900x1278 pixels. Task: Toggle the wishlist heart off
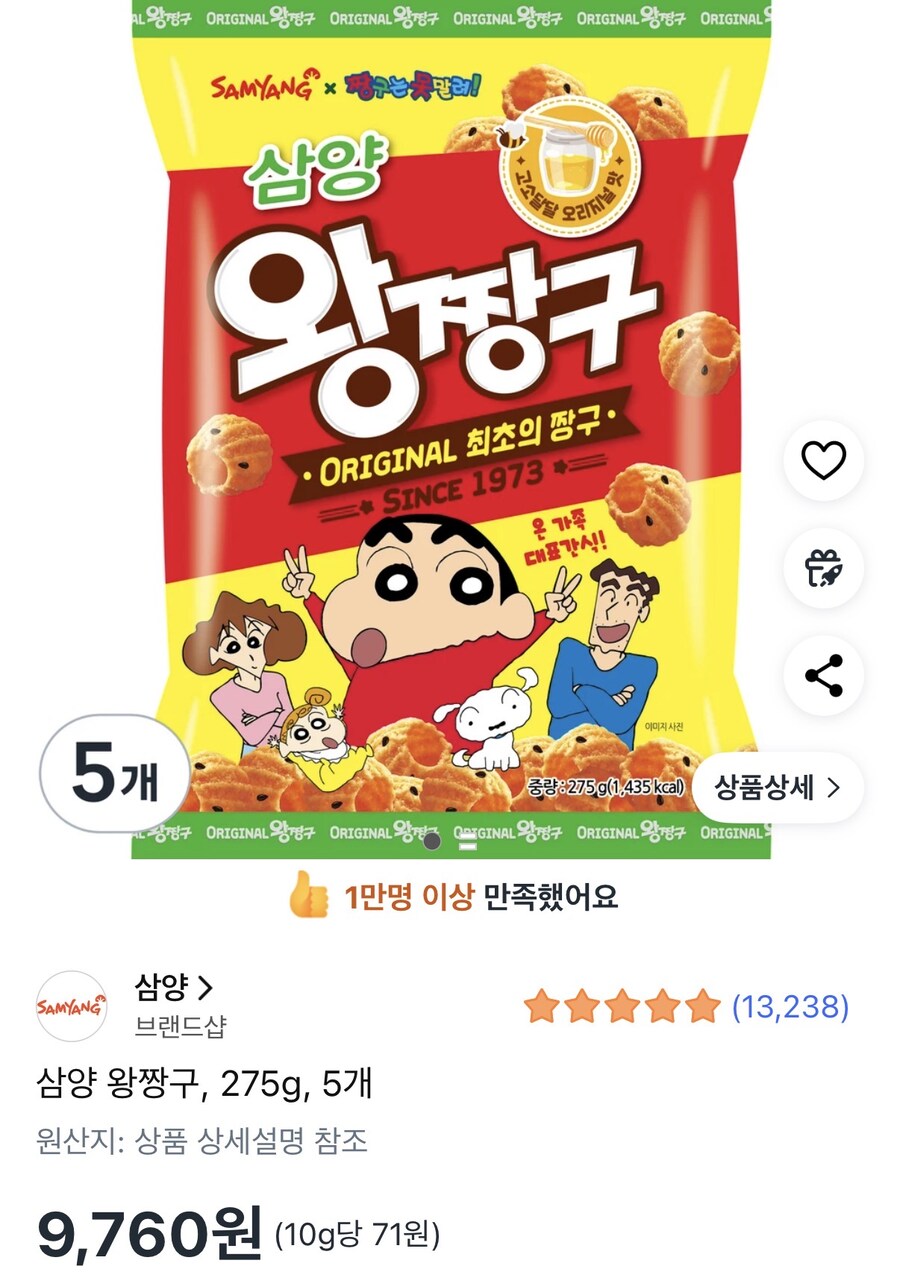pos(823,458)
